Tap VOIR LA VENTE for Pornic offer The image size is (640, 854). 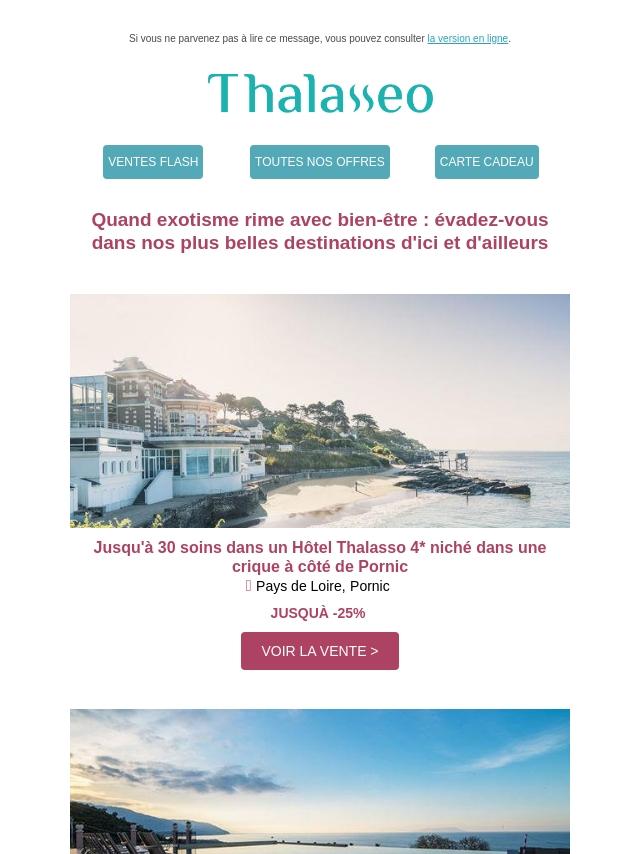pos(320,651)
